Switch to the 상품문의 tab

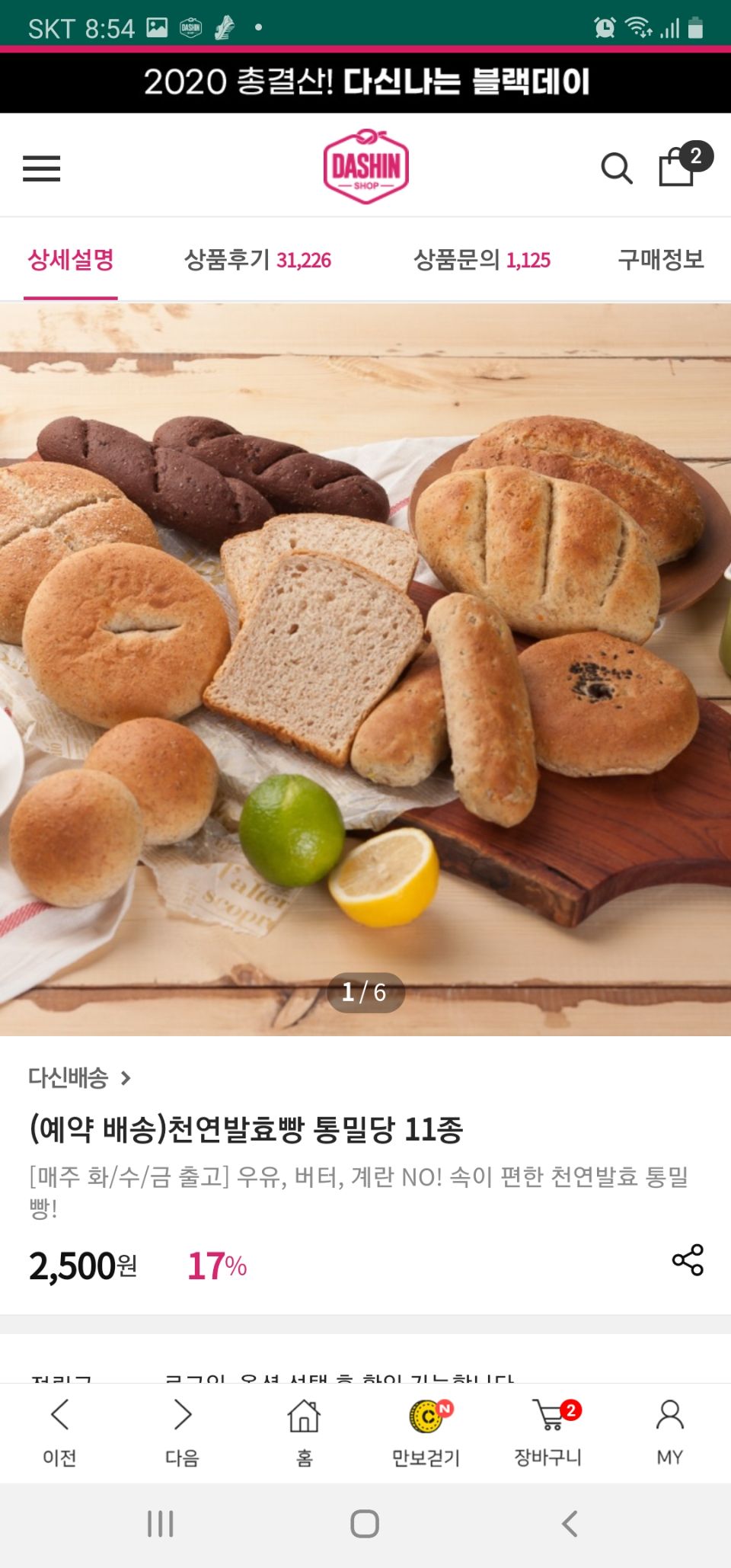(481, 261)
